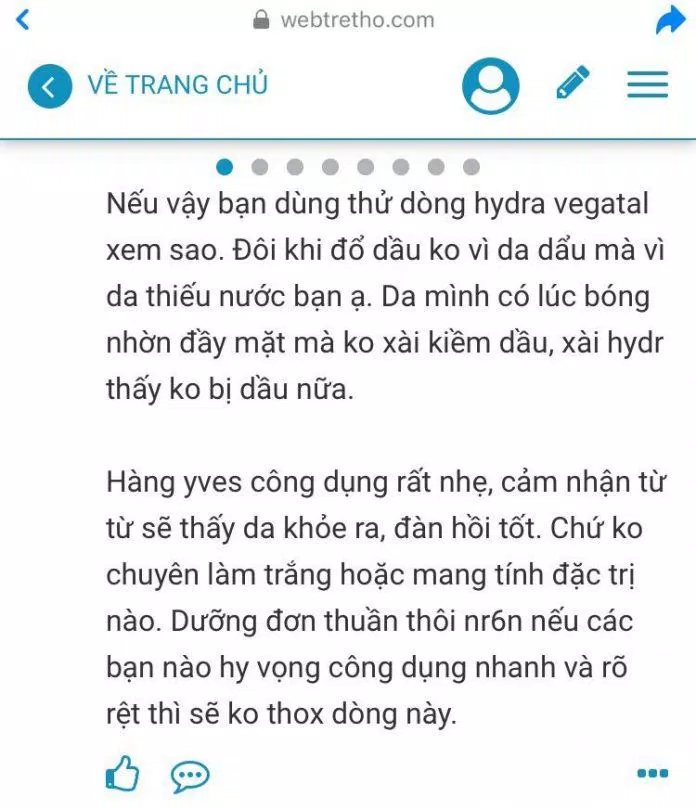The image size is (696, 809).
Task: Return to VỀ TRANG CHỦ home page
Action: (x=148, y=85)
